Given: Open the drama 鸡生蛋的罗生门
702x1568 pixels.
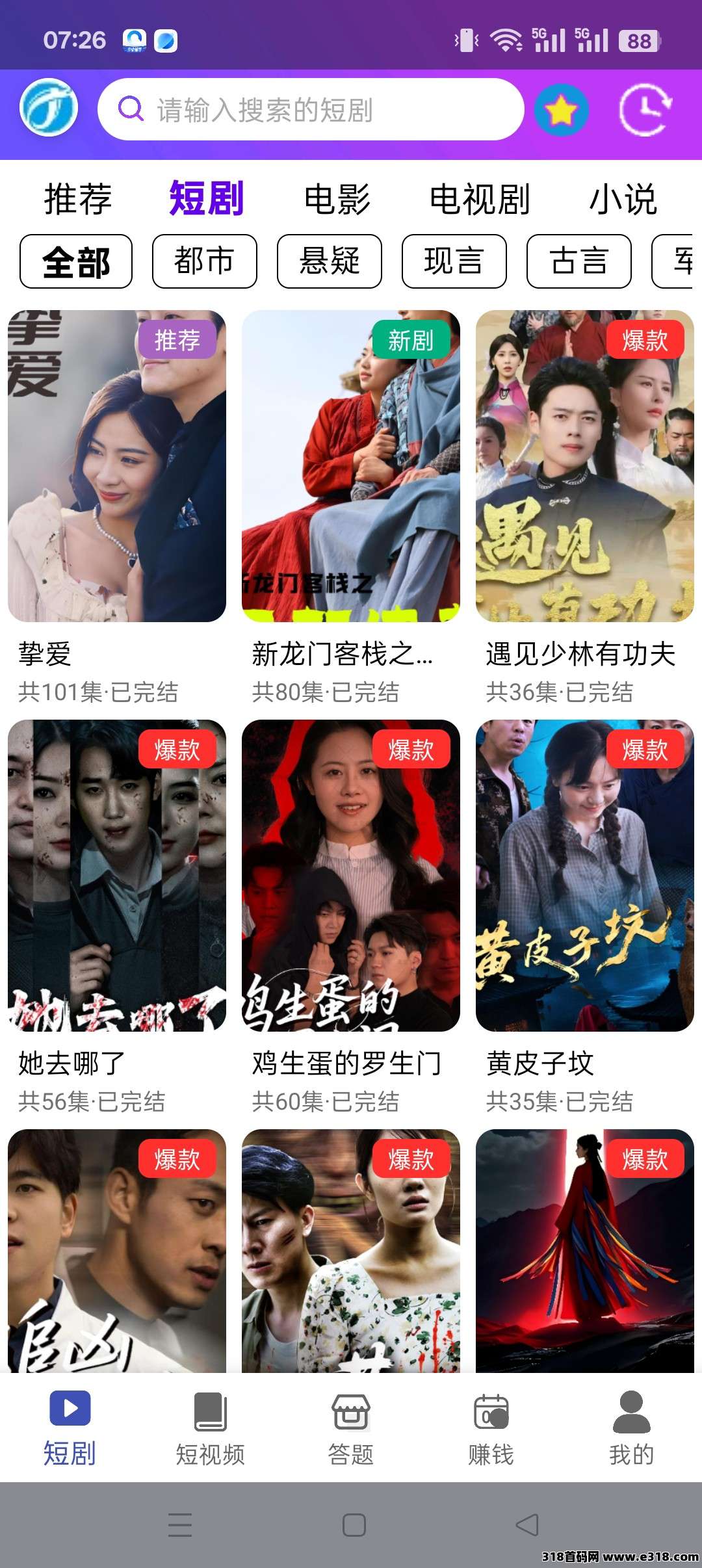Looking at the screenshot, I should click(x=351, y=875).
